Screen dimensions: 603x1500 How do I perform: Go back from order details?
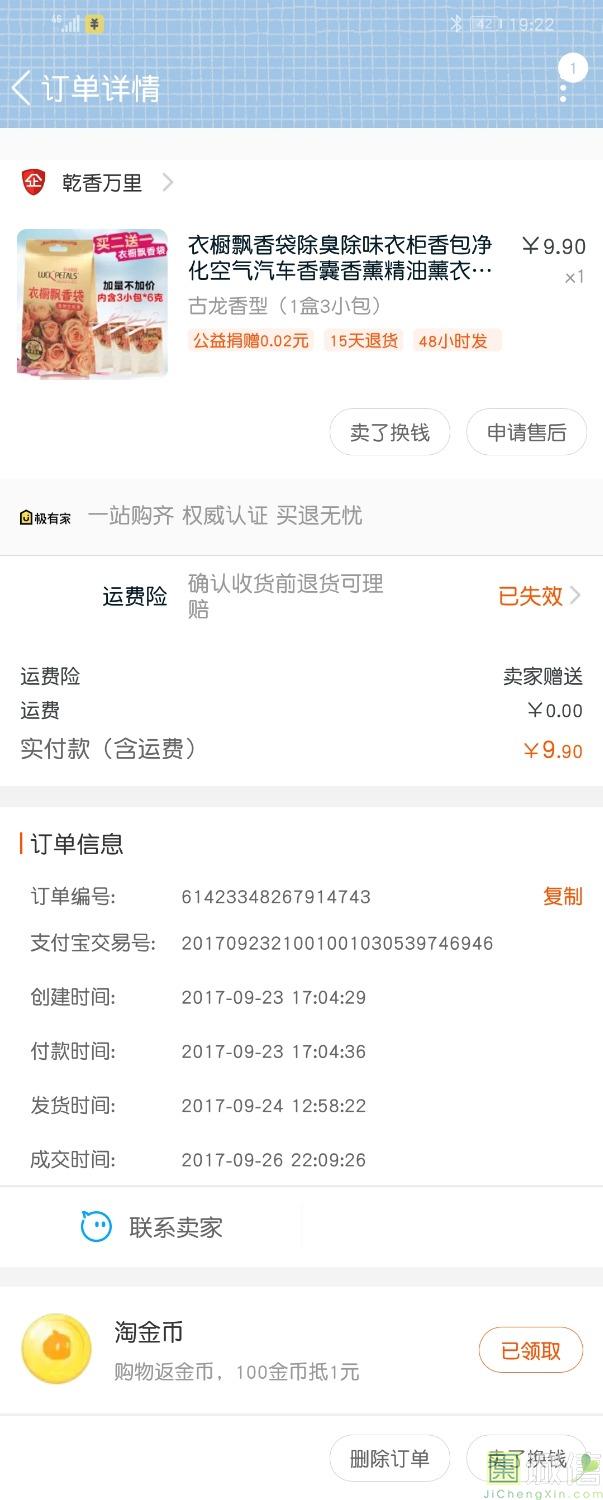coord(22,88)
